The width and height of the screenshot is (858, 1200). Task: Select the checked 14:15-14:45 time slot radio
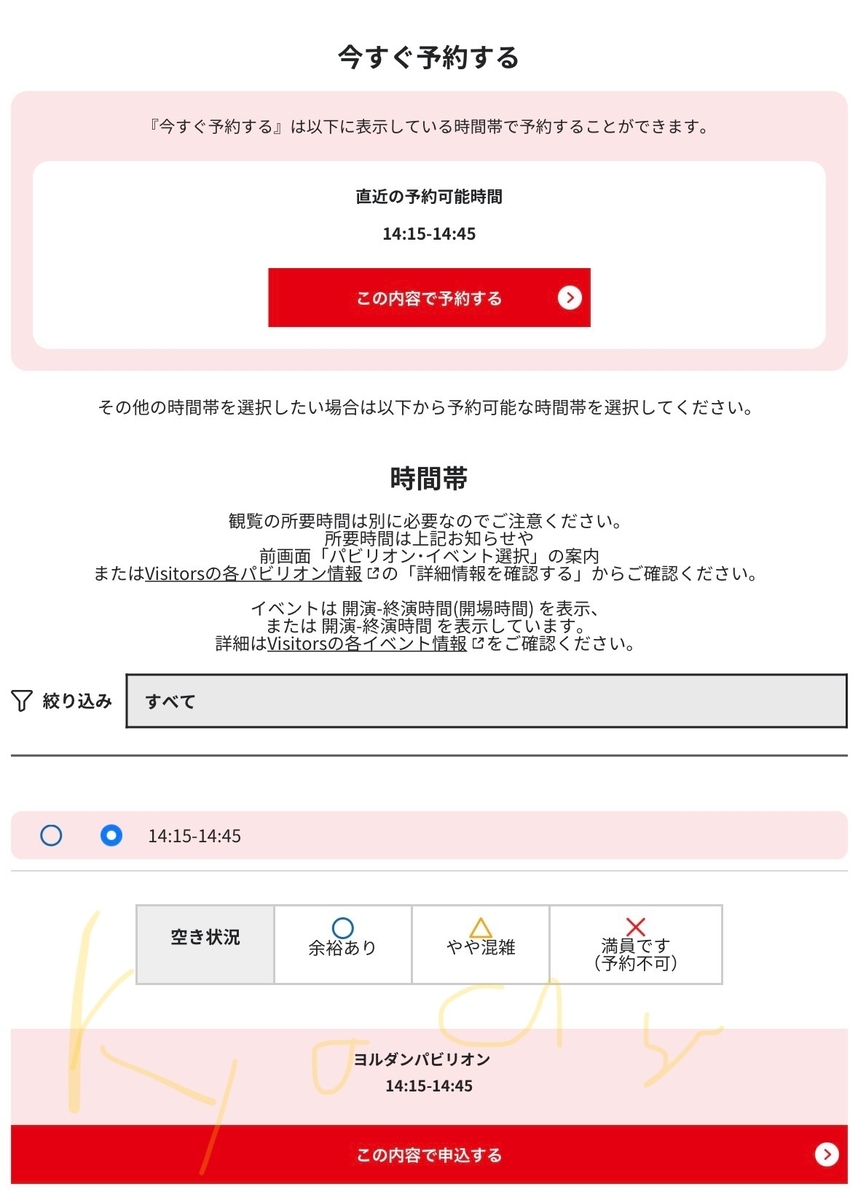point(112,835)
